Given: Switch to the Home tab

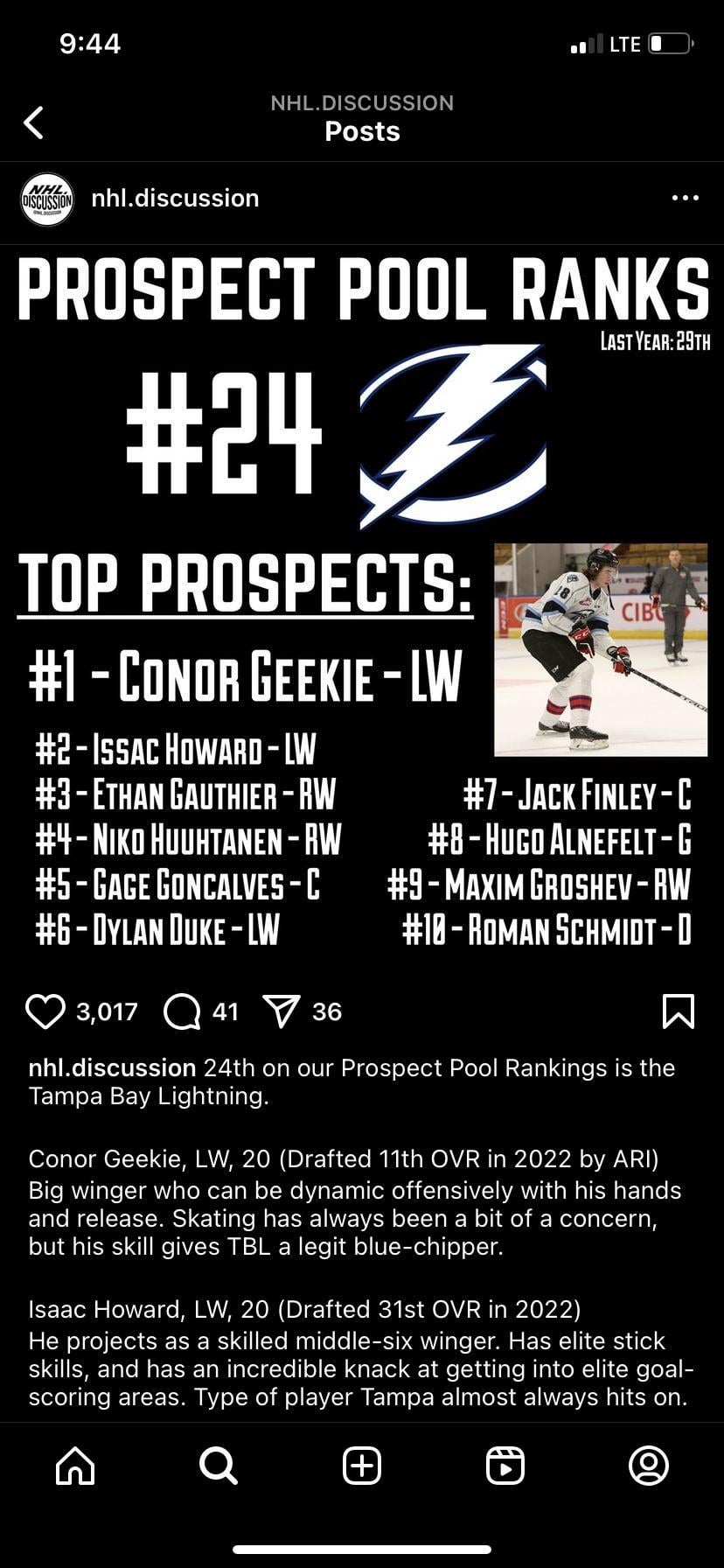Looking at the screenshot, I should (75, 1465).
